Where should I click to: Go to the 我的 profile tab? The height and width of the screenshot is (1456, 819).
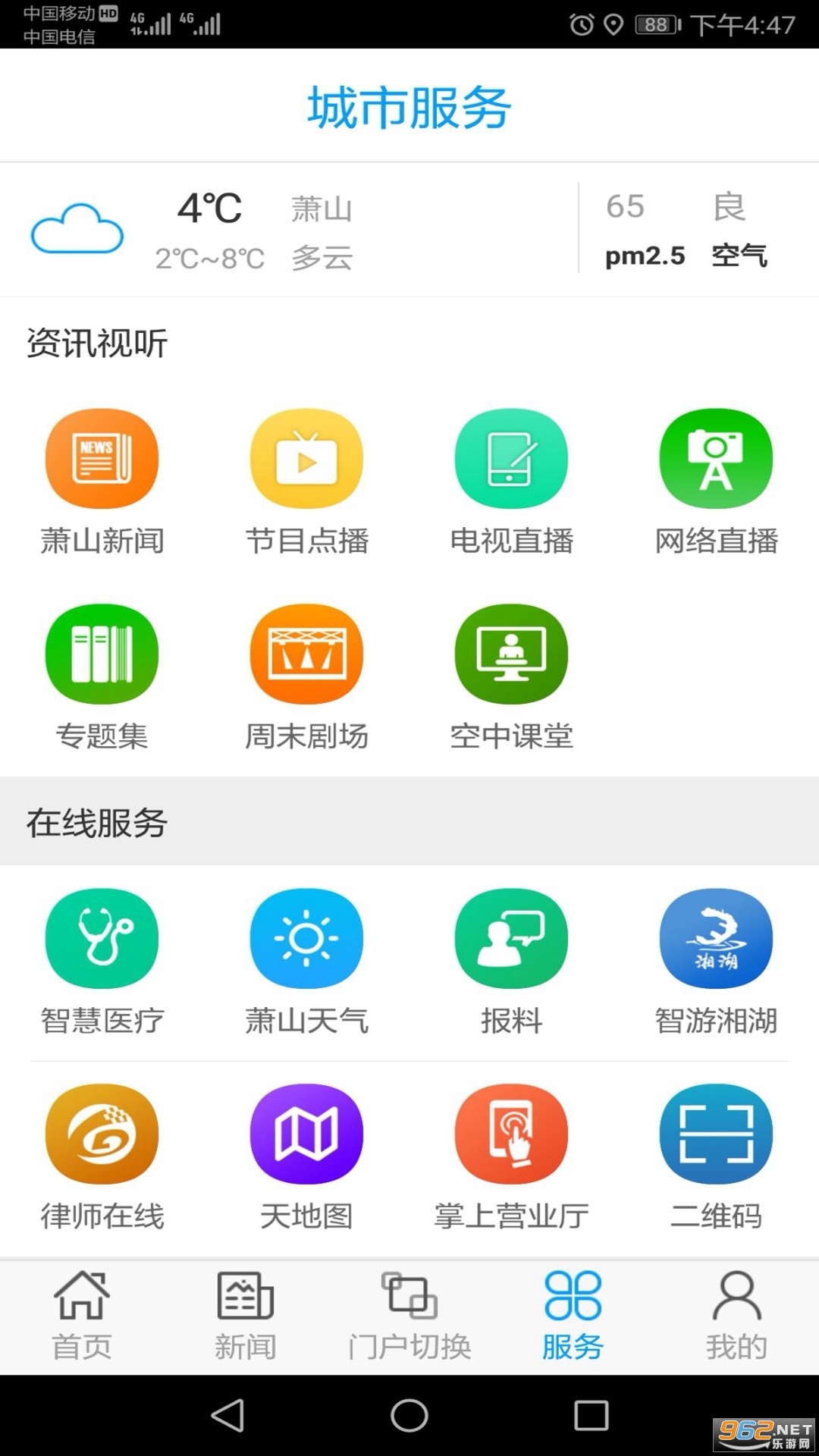[736, 1316]
